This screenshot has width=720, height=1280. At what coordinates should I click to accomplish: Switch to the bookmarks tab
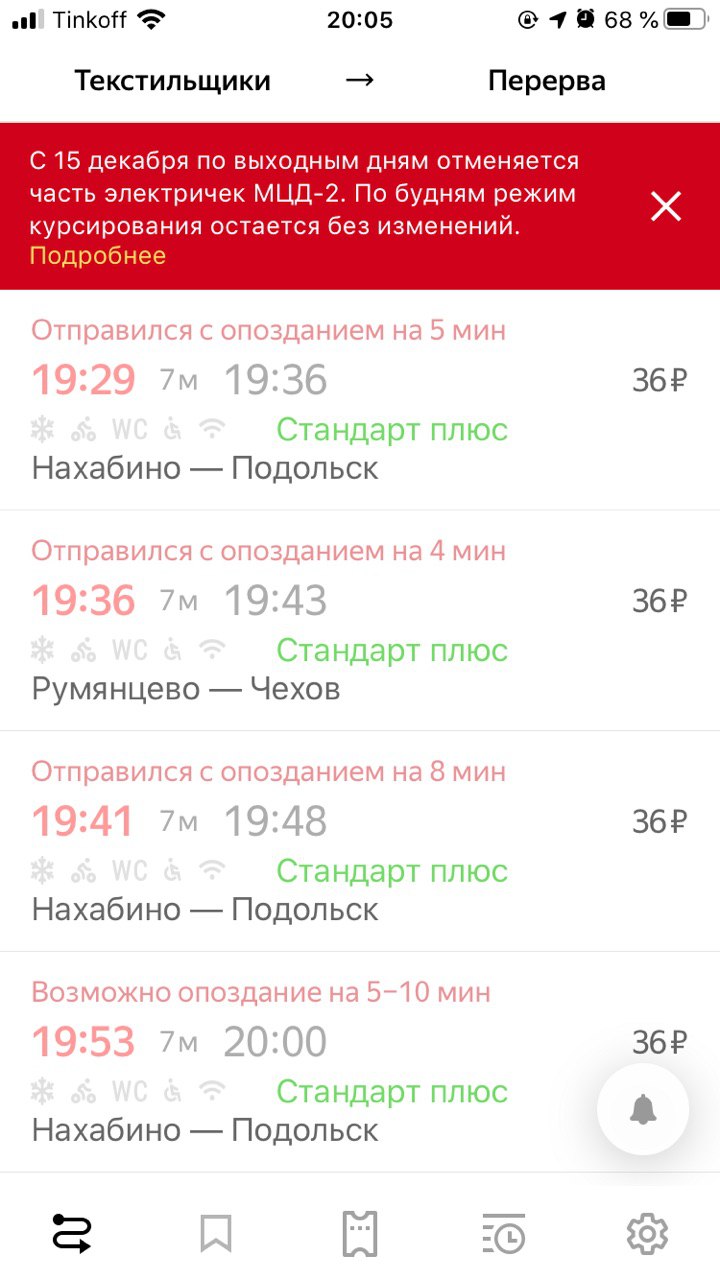pos(216,1234)
